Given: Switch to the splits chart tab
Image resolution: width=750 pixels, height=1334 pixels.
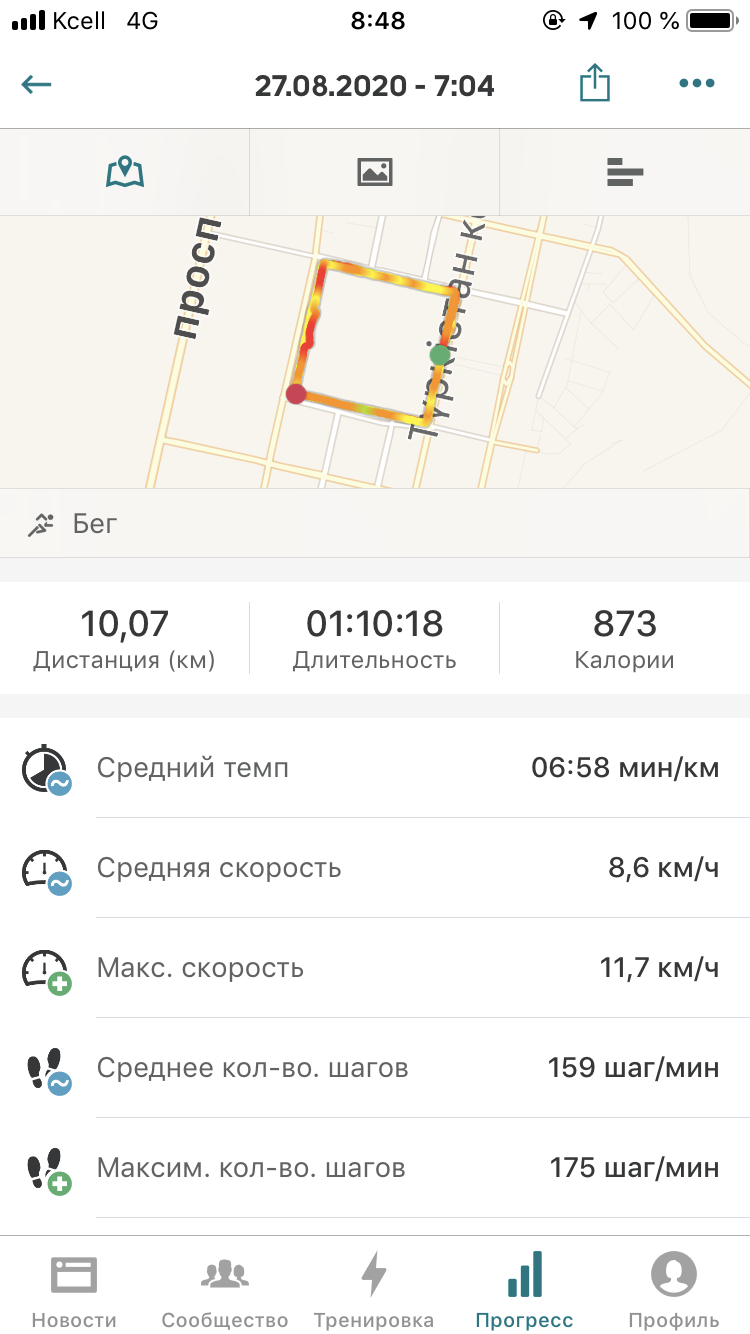Looking at the screenshot, I should pos(624,172).
